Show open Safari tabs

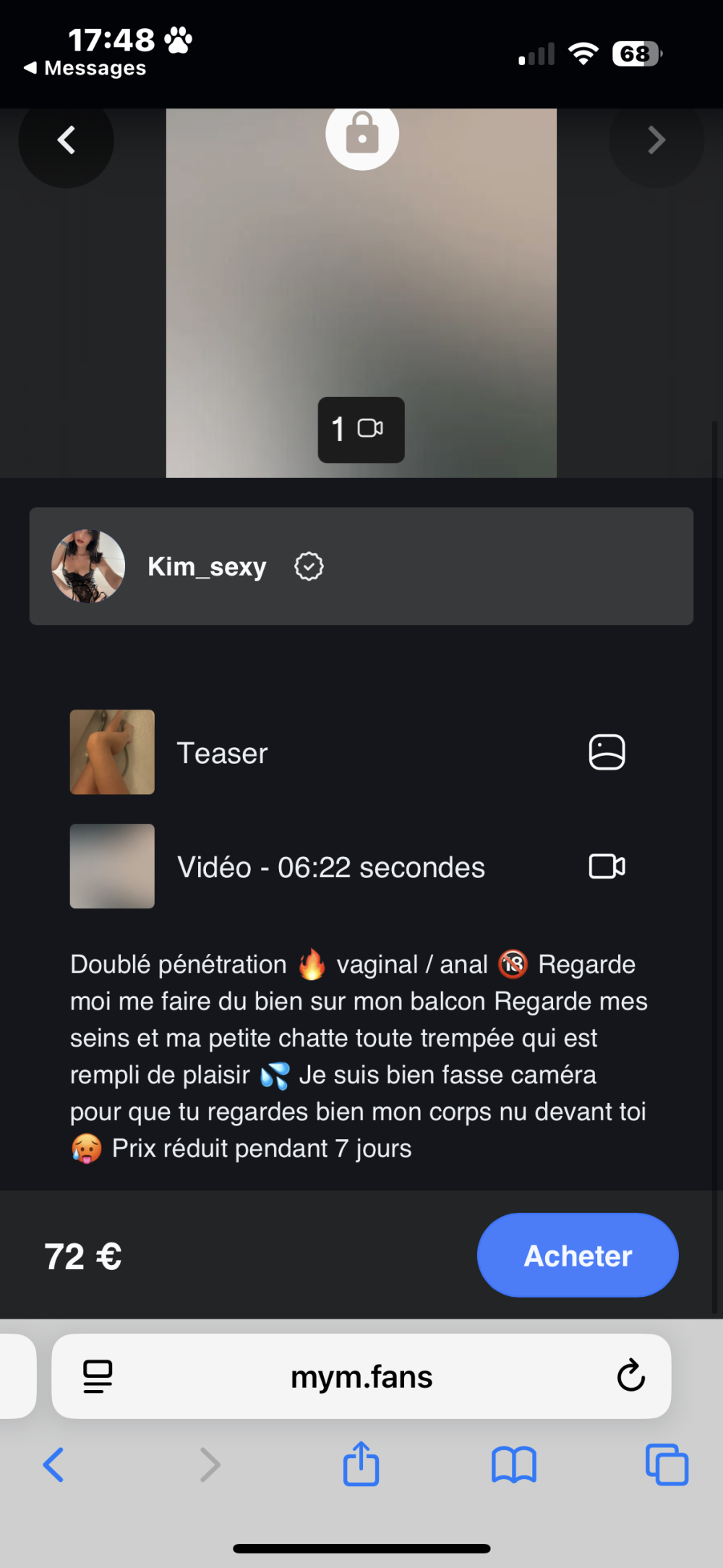tap(666, 1465)
